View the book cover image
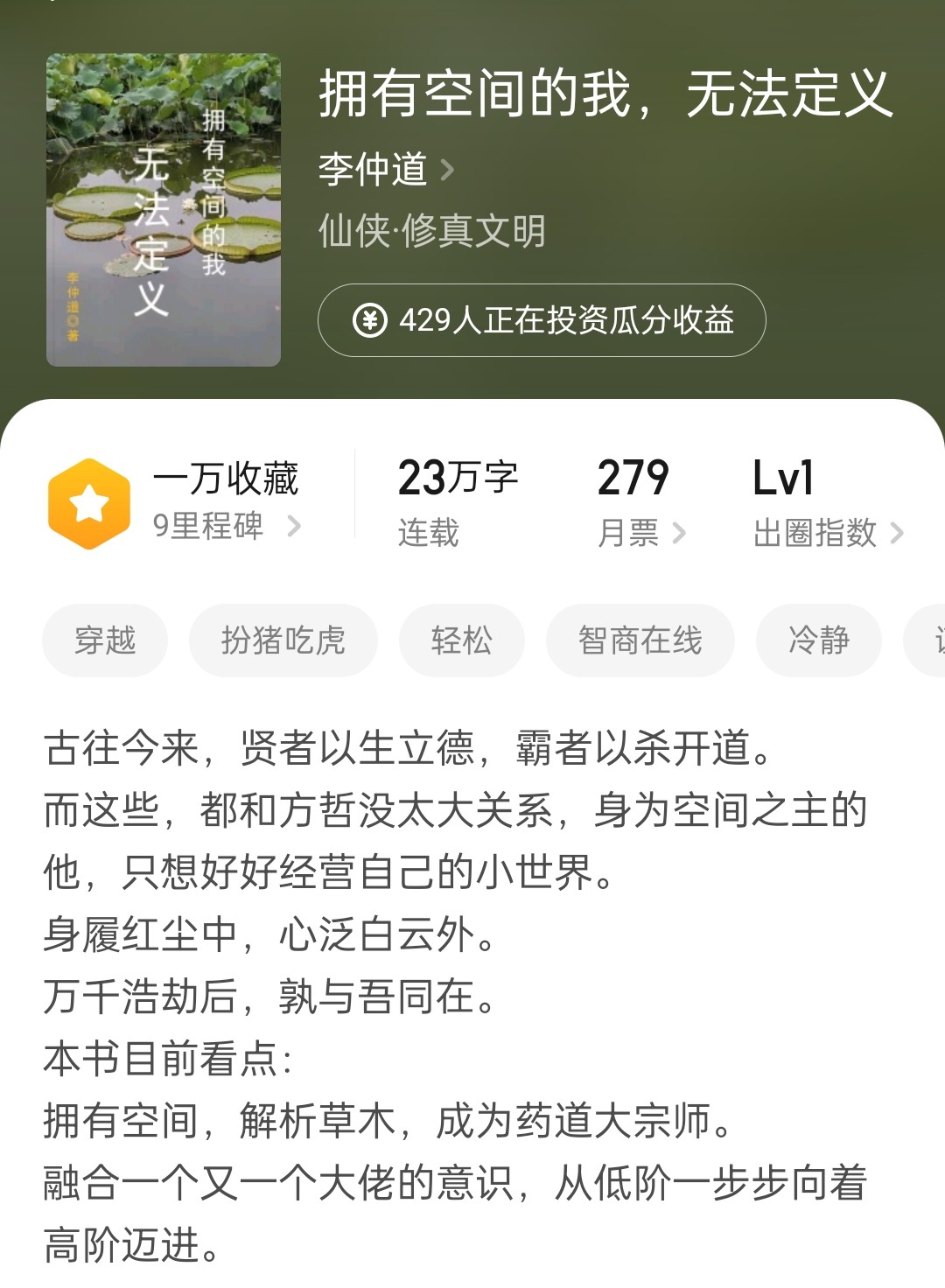Image resolution: width=945 pixels, height=1288 pixels. tap(164, 210)
